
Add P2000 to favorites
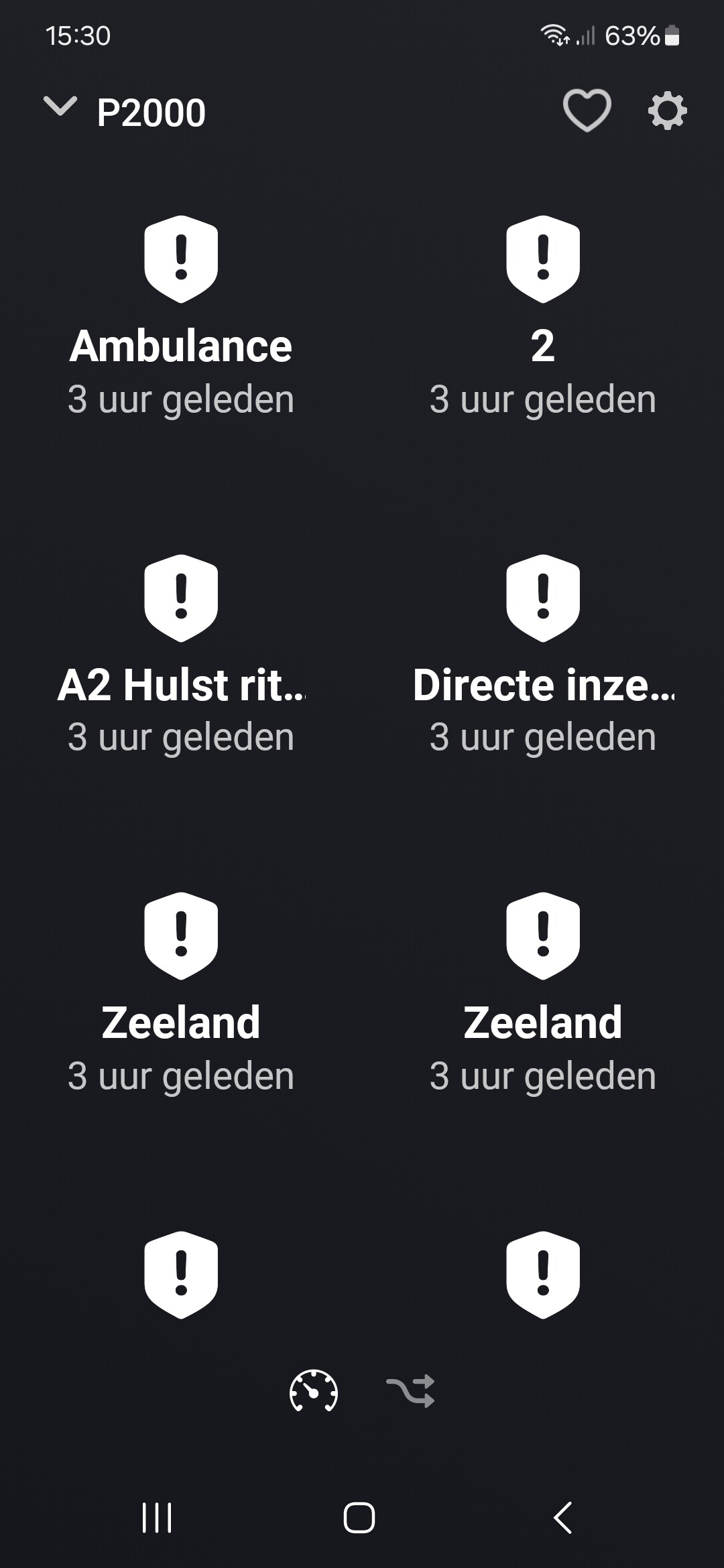pyautogui.click(x=587, y=111)
